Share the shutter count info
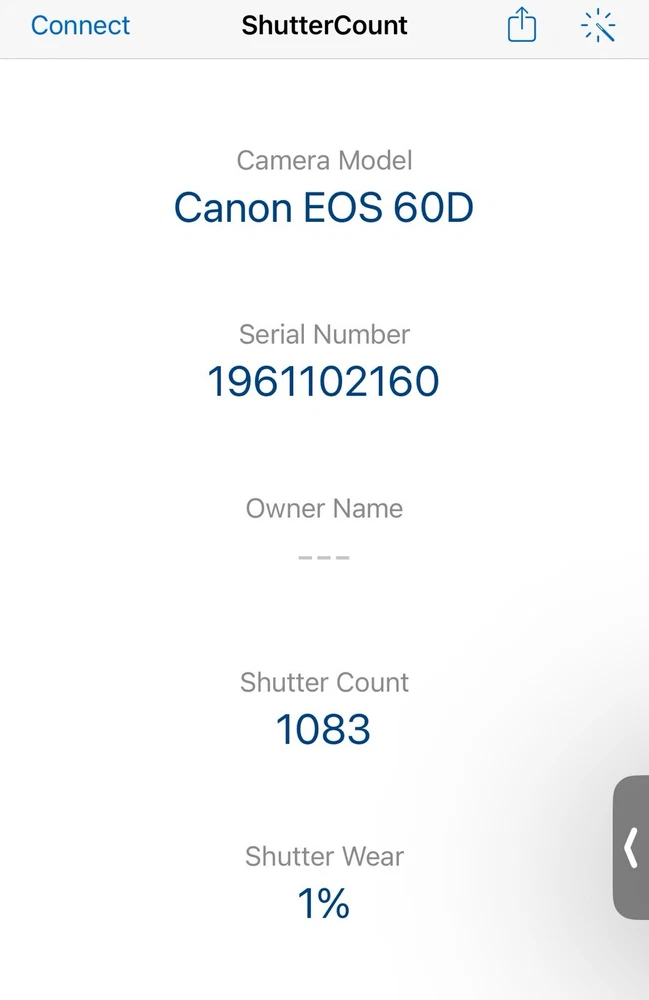Screen dimensions: 649x1000 coord(522,26)
